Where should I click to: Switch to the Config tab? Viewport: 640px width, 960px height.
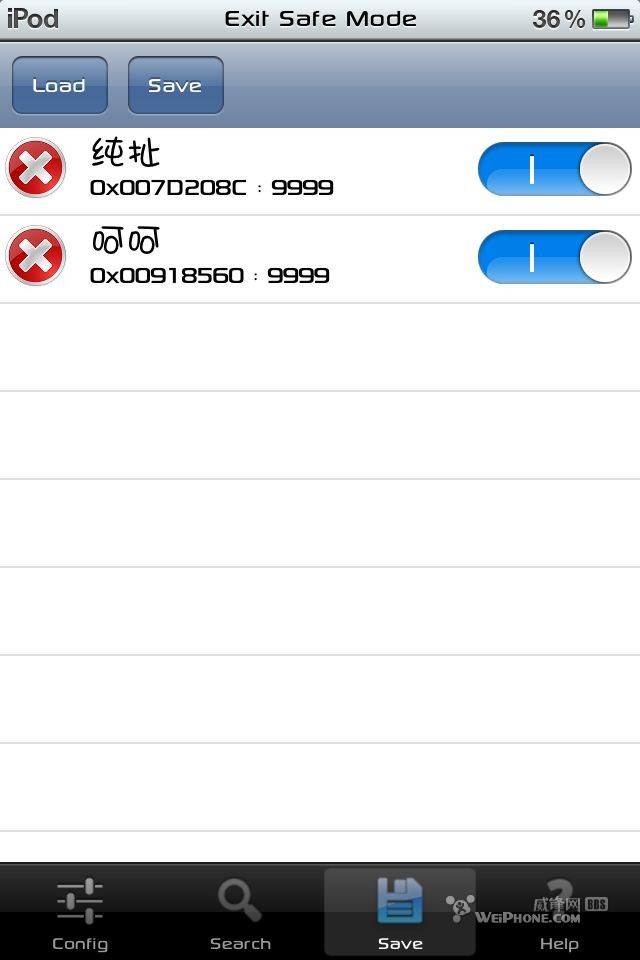tap(80, 914)
